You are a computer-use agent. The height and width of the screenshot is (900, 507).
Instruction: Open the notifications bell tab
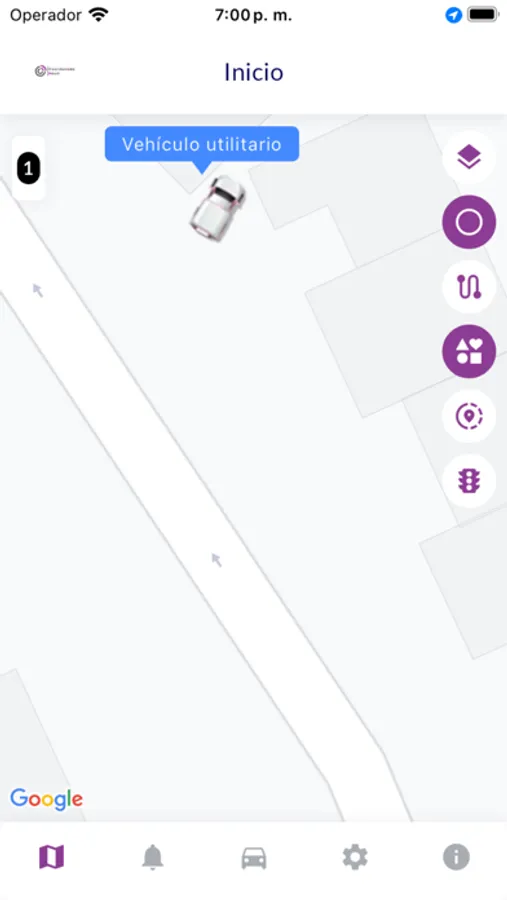click(x=153, y=858)
